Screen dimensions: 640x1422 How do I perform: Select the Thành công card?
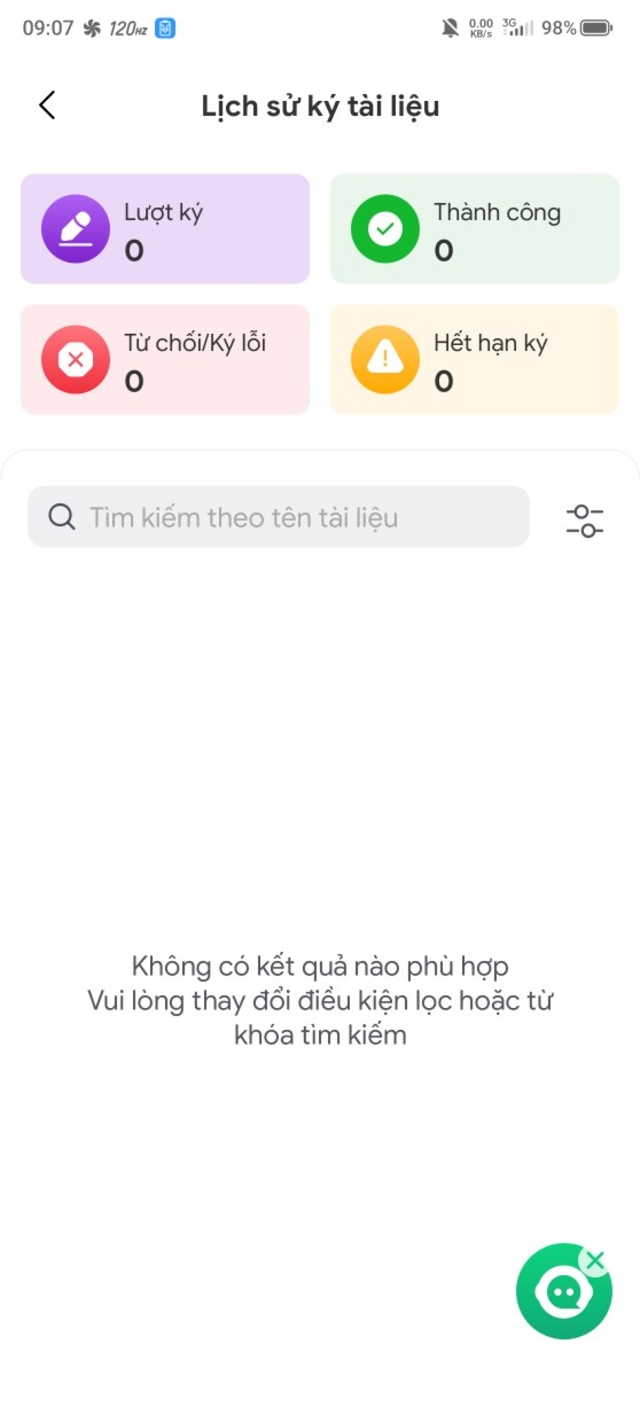[x=474, y=229]
